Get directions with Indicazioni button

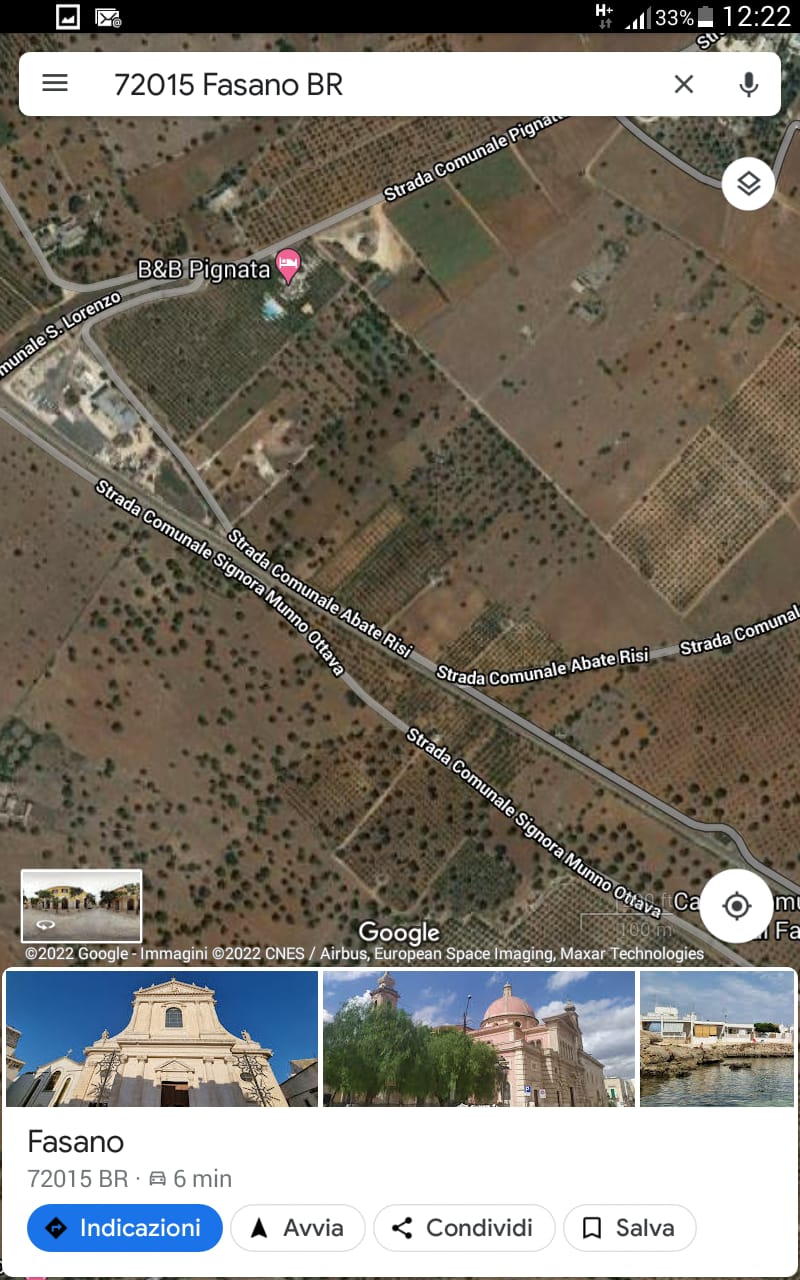pos(125,1228)
